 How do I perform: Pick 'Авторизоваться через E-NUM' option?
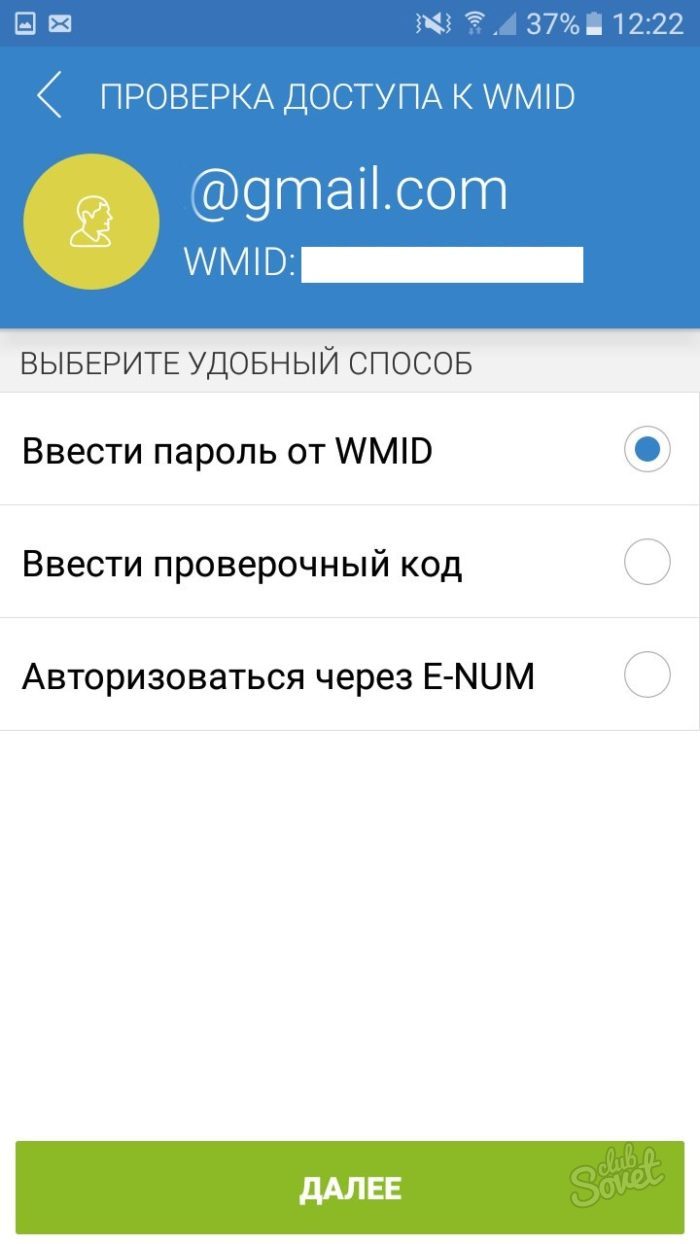350,675
